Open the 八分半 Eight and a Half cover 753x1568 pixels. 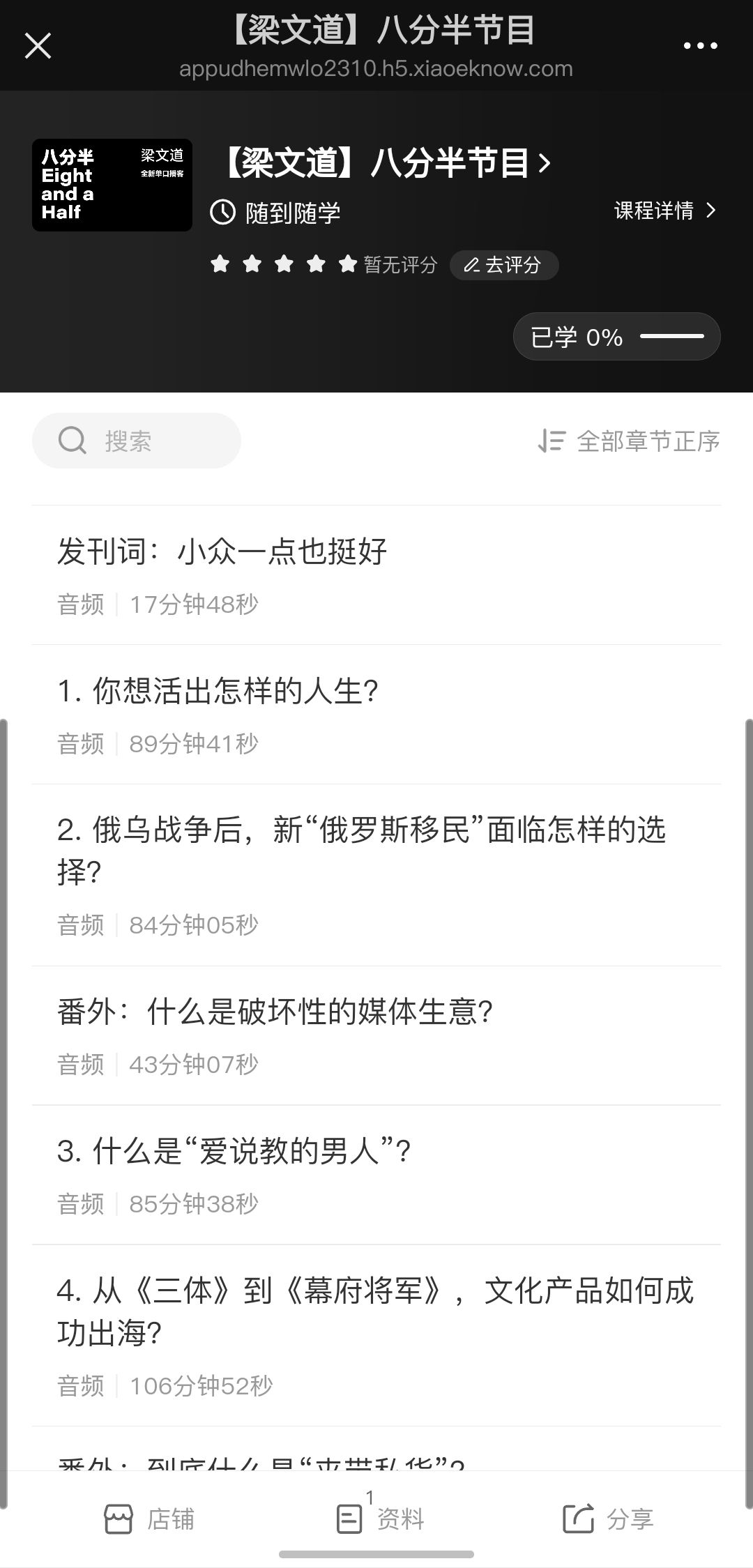pos(112,185)
